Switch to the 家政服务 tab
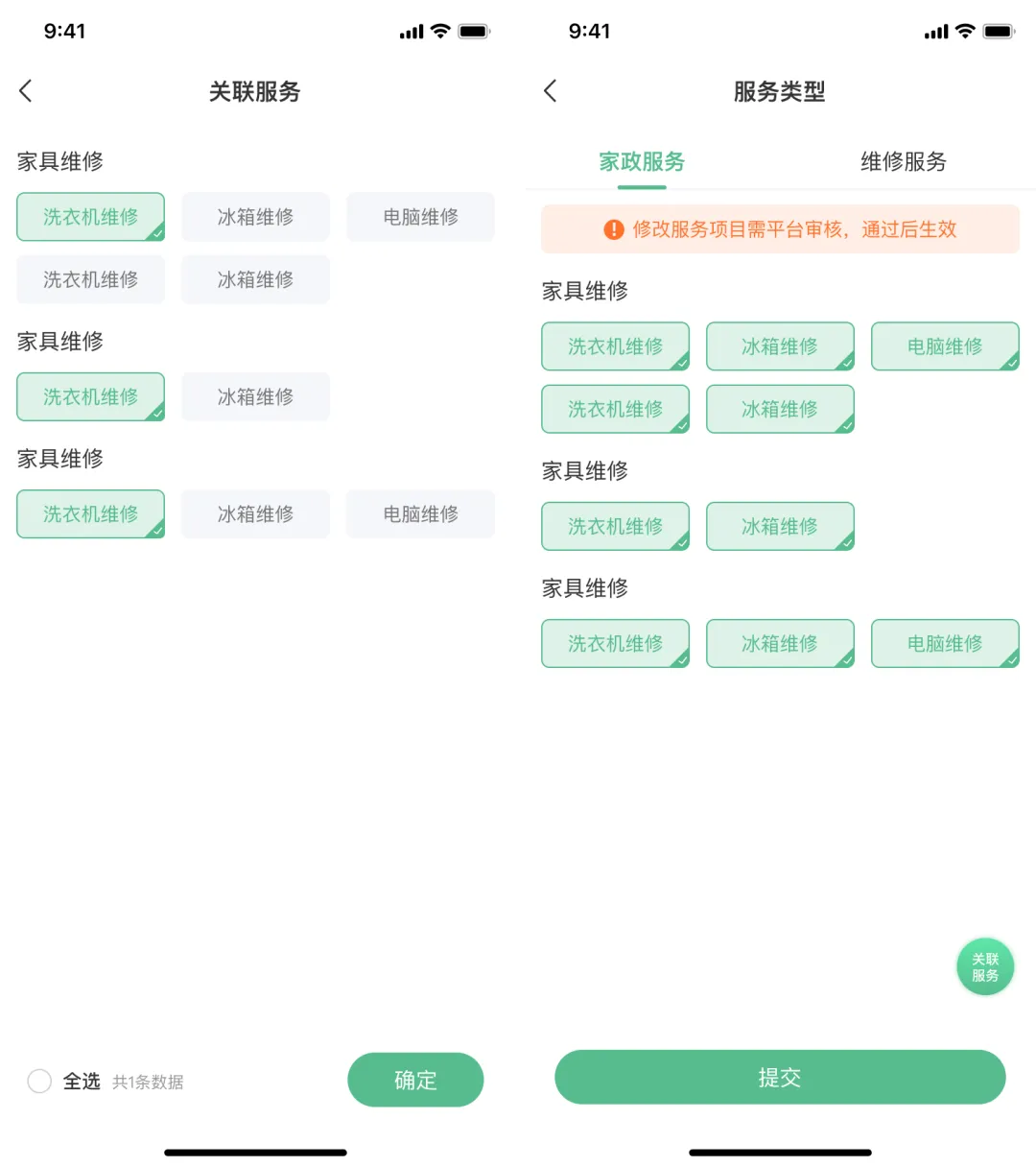The image size is (1036, 1167). [x=642, y=161]
